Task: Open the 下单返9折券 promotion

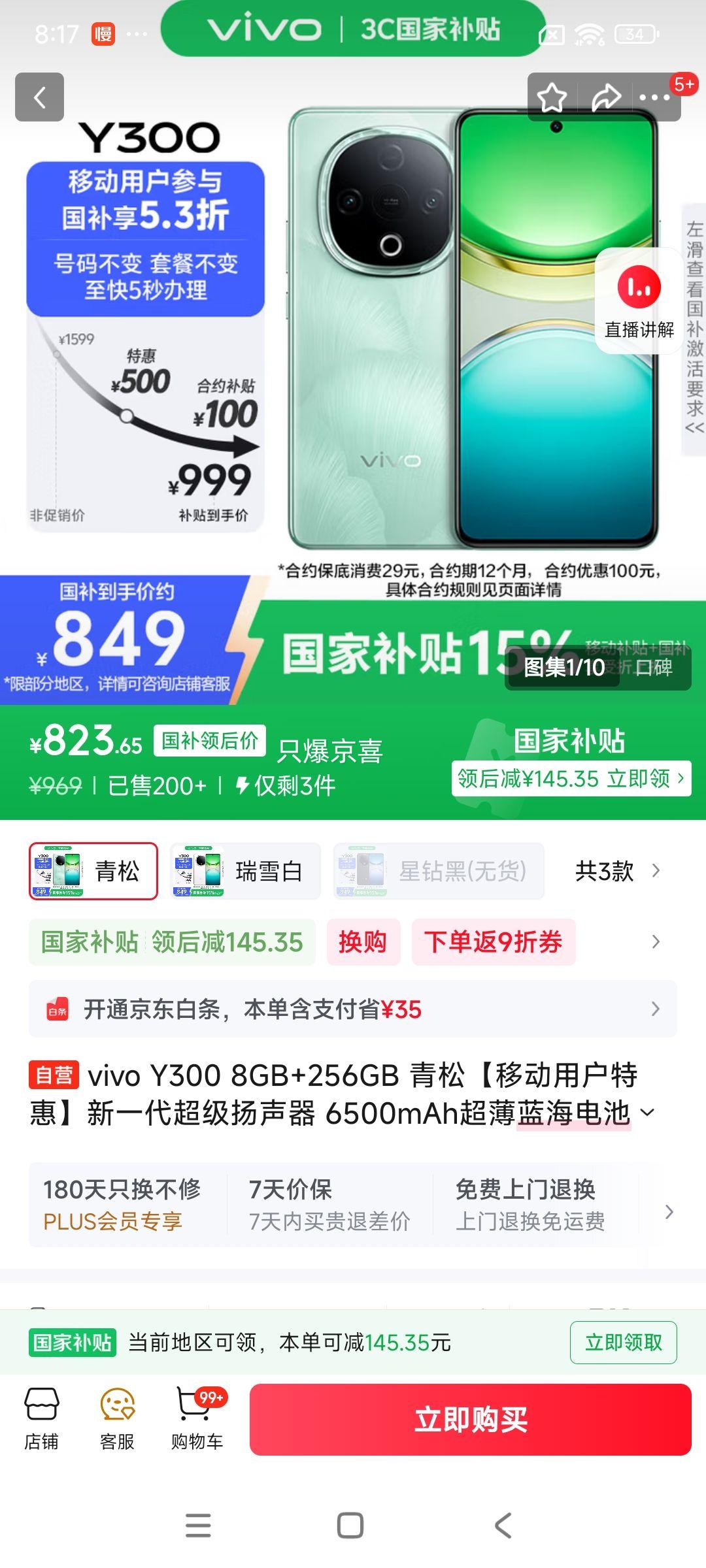Action: (494, 942)
